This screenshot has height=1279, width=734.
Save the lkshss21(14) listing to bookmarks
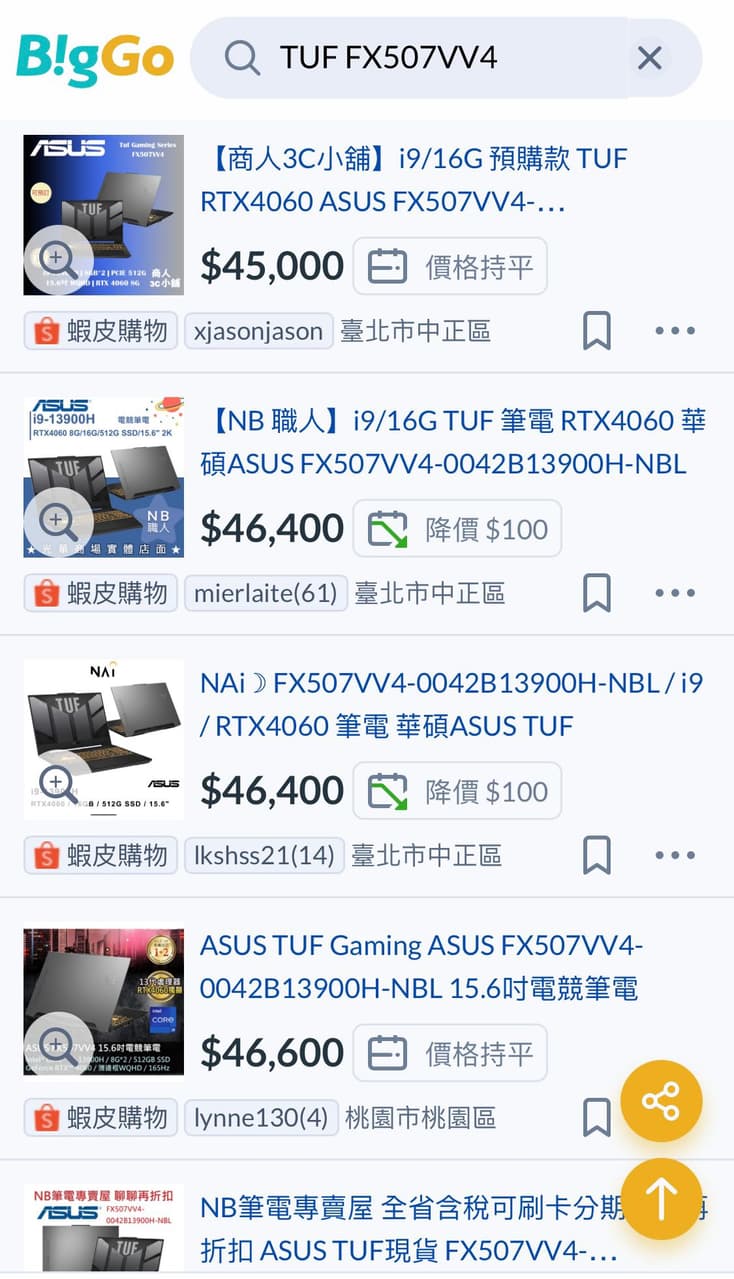[x=597, y=855]
